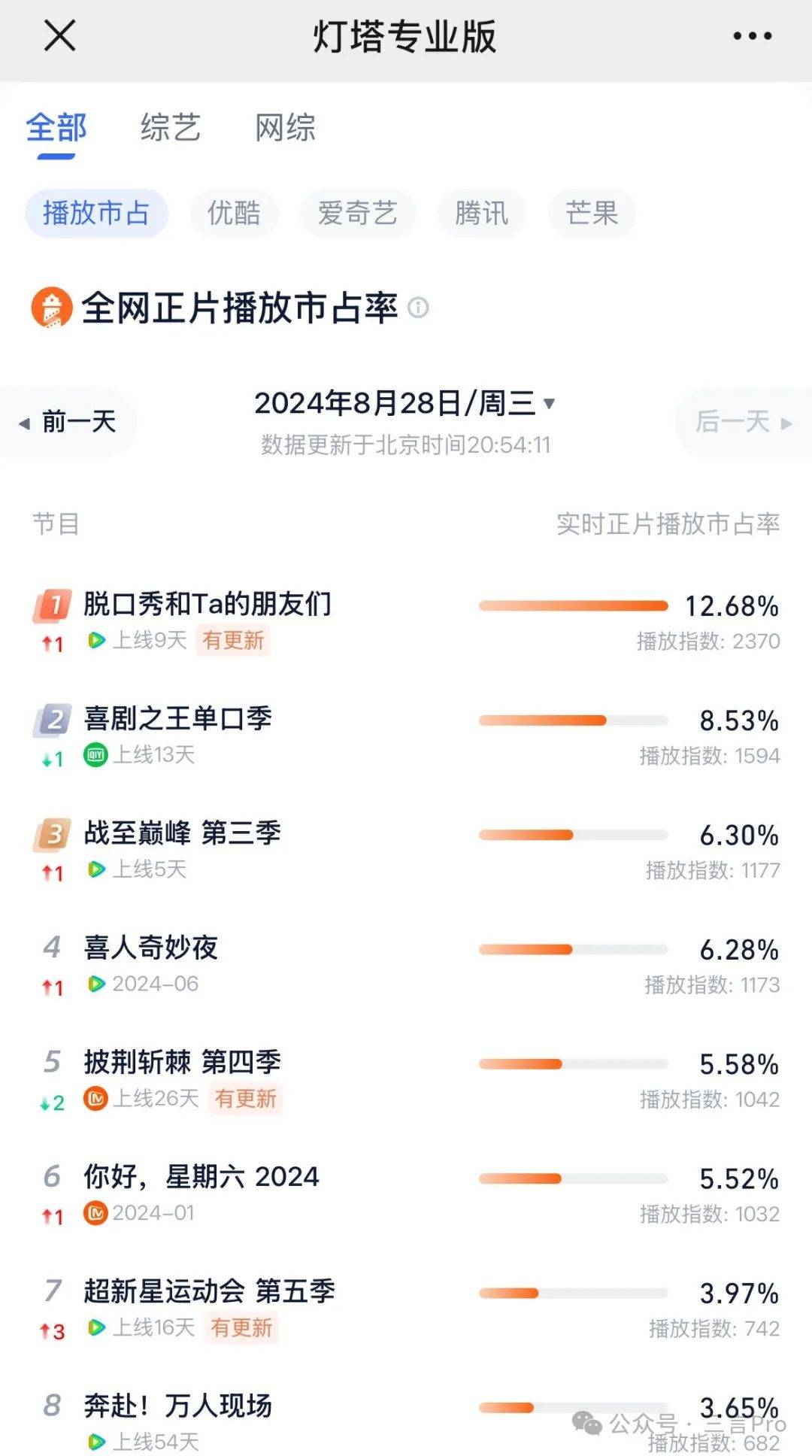Image resolution: width=812 pixels, height=1456 pixels.
Task: Open 超新星运动会 第五季 entry
Action: tap(406, 1309)
